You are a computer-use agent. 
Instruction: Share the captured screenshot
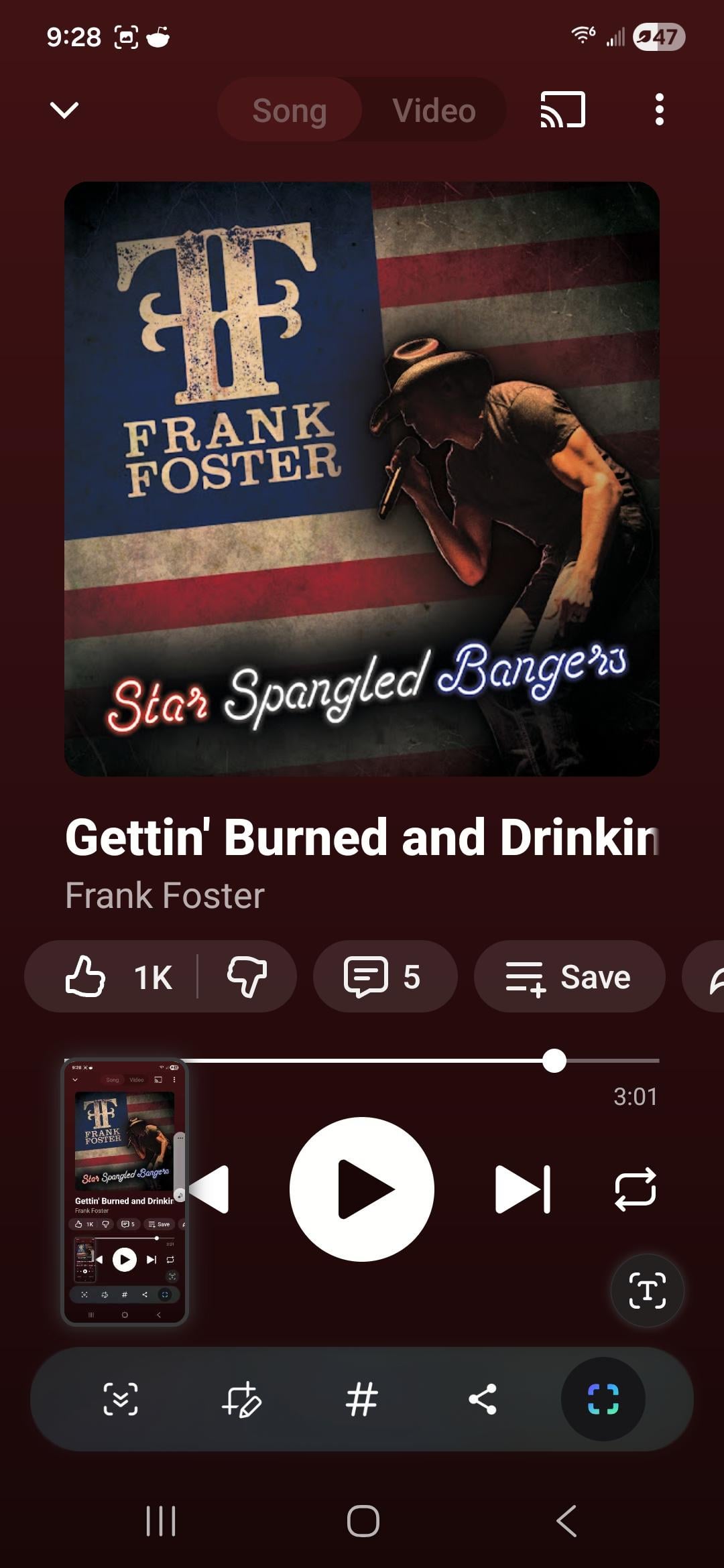coord(483,1399)
